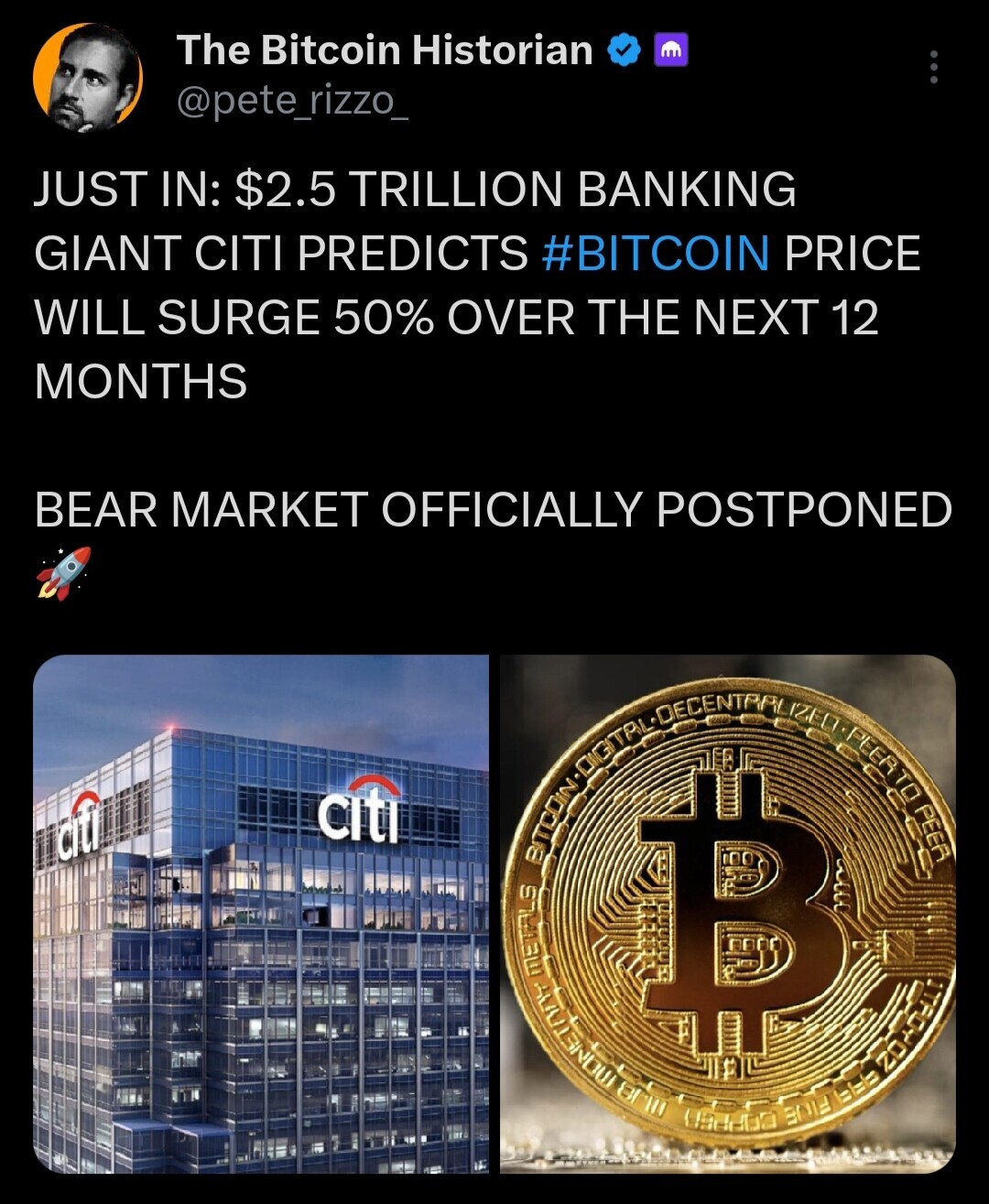Tap the purple affiliation badge by the name
The width and height of the screenshot is (989, 1204).
click(671, 52)
